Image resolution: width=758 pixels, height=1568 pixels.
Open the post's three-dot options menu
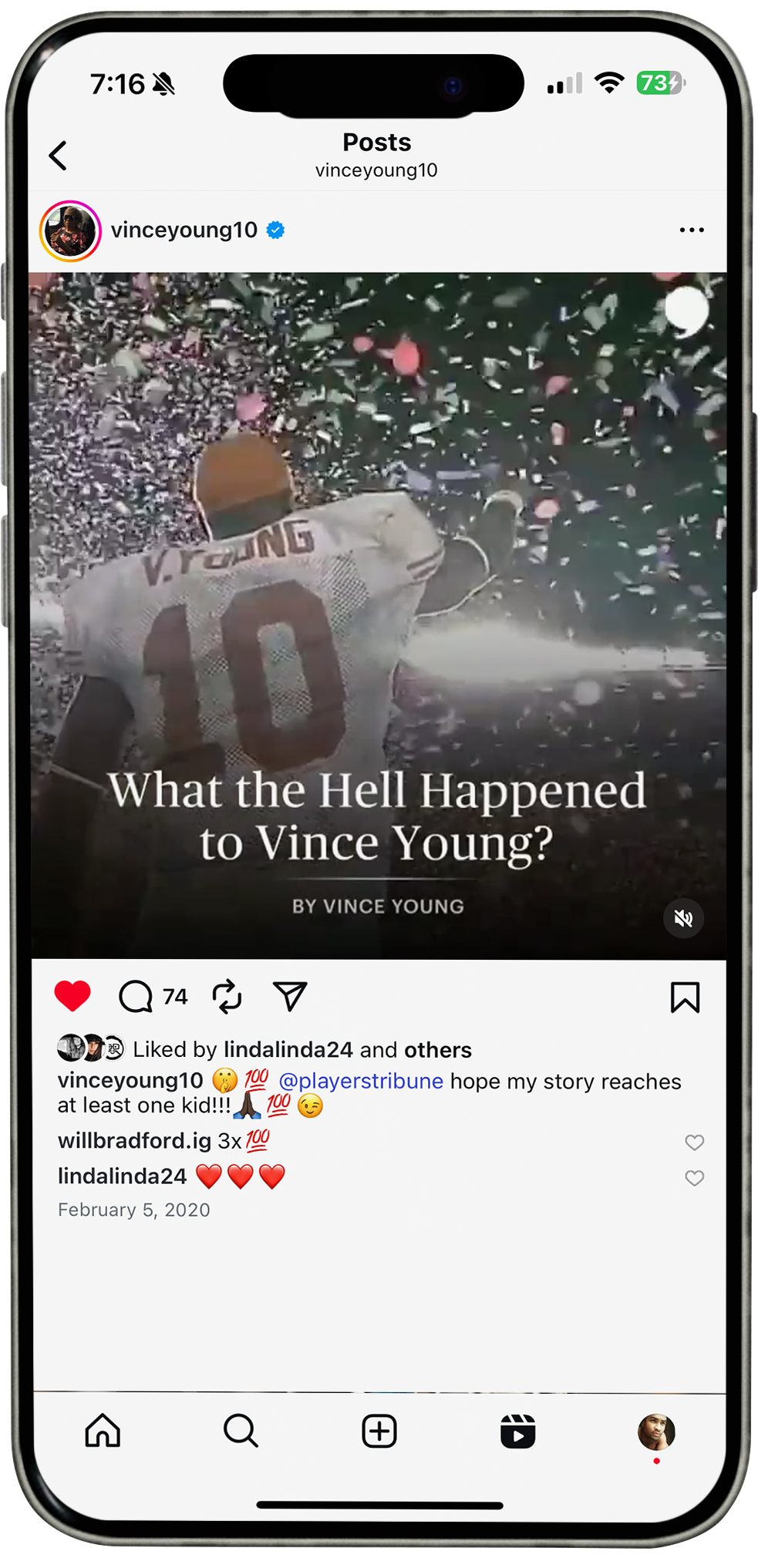pos(691,230)
